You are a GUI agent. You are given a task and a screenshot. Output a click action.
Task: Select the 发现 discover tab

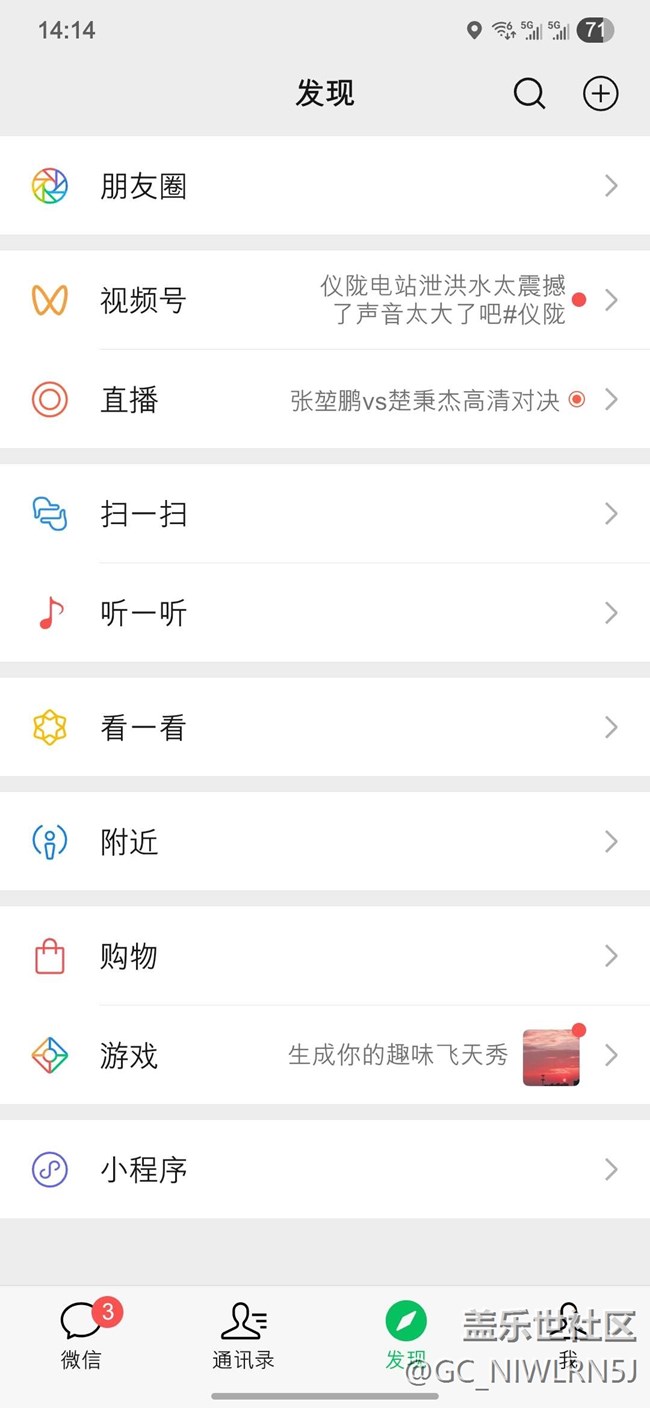point(406,1335)
